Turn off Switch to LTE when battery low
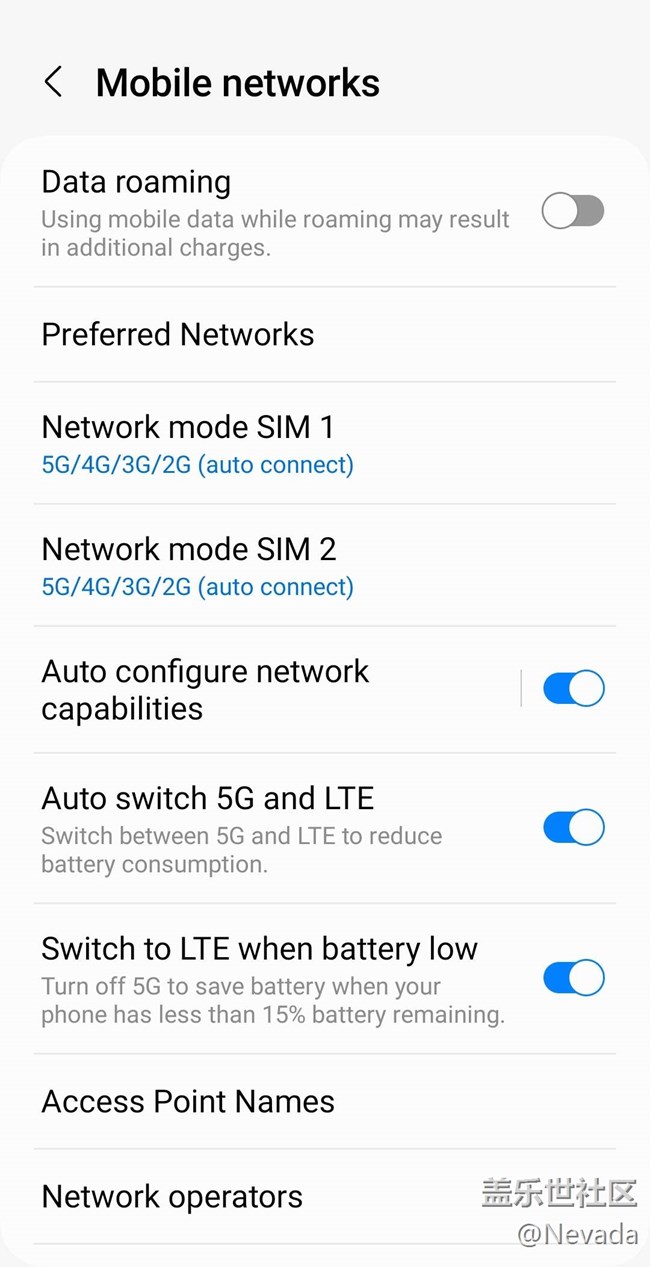650x1267 pixels. [573, 978]
